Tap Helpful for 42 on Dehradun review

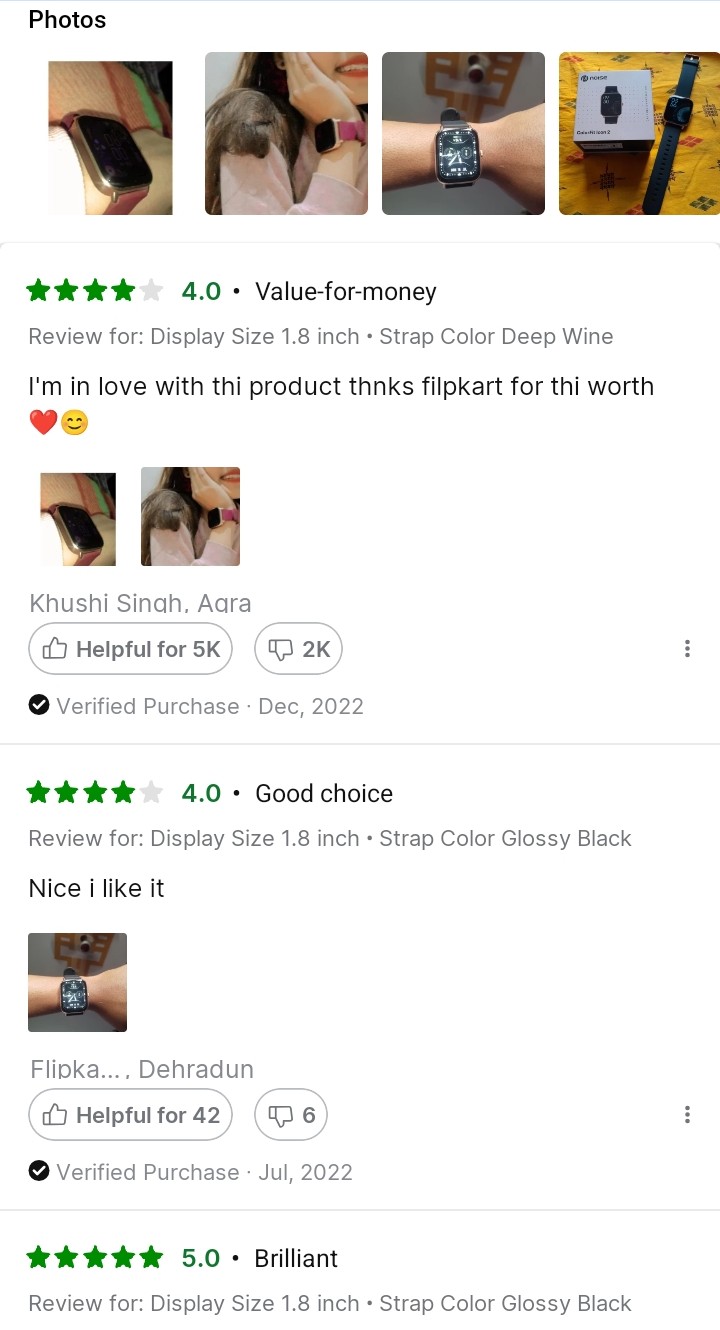(x=131, y=1115)
